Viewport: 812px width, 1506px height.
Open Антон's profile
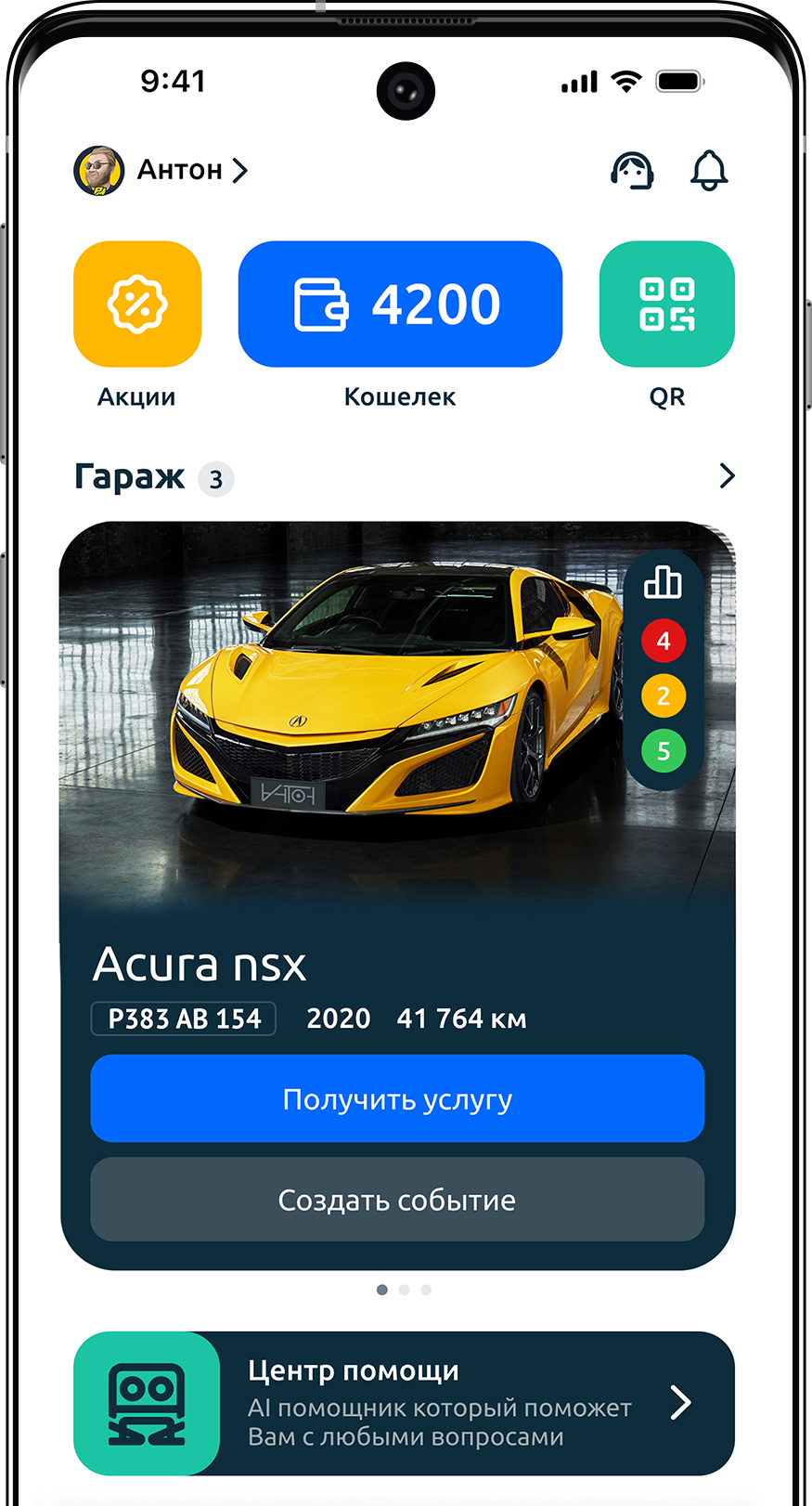pyautogui.click(x=162, y=171)
